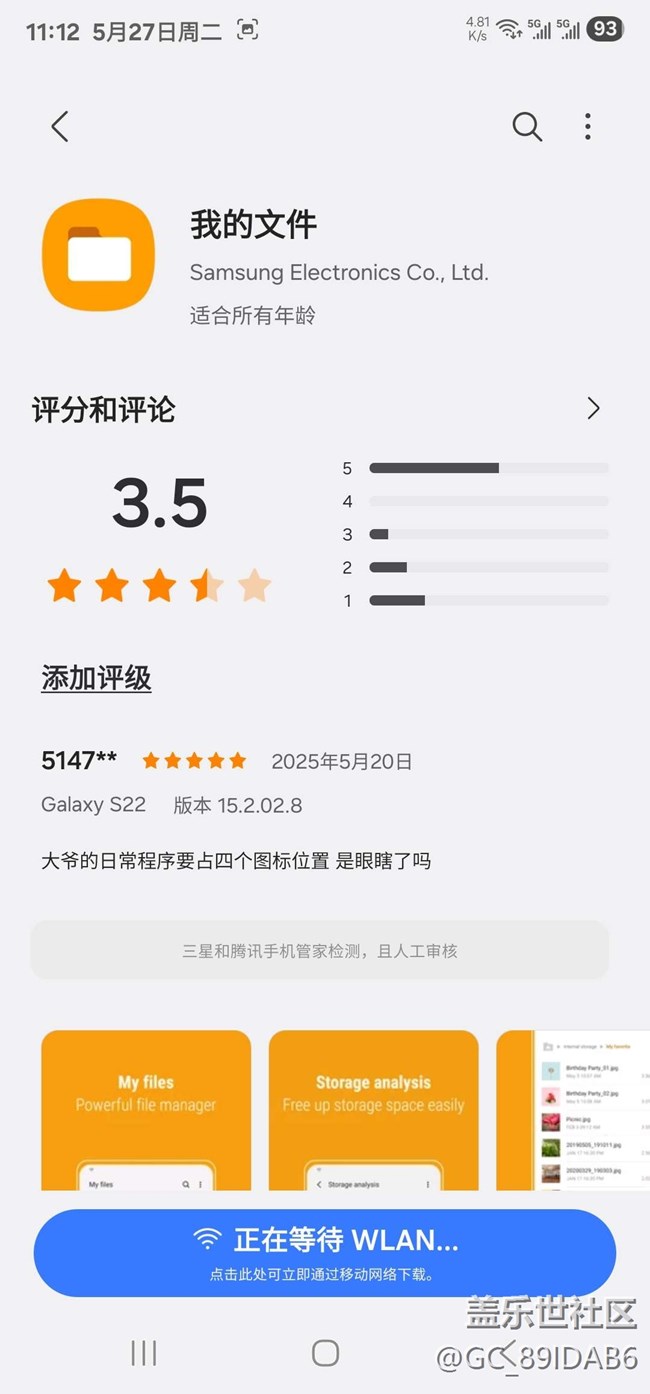
Task: Tap the system home button
Action: [x=325, y=1353]
